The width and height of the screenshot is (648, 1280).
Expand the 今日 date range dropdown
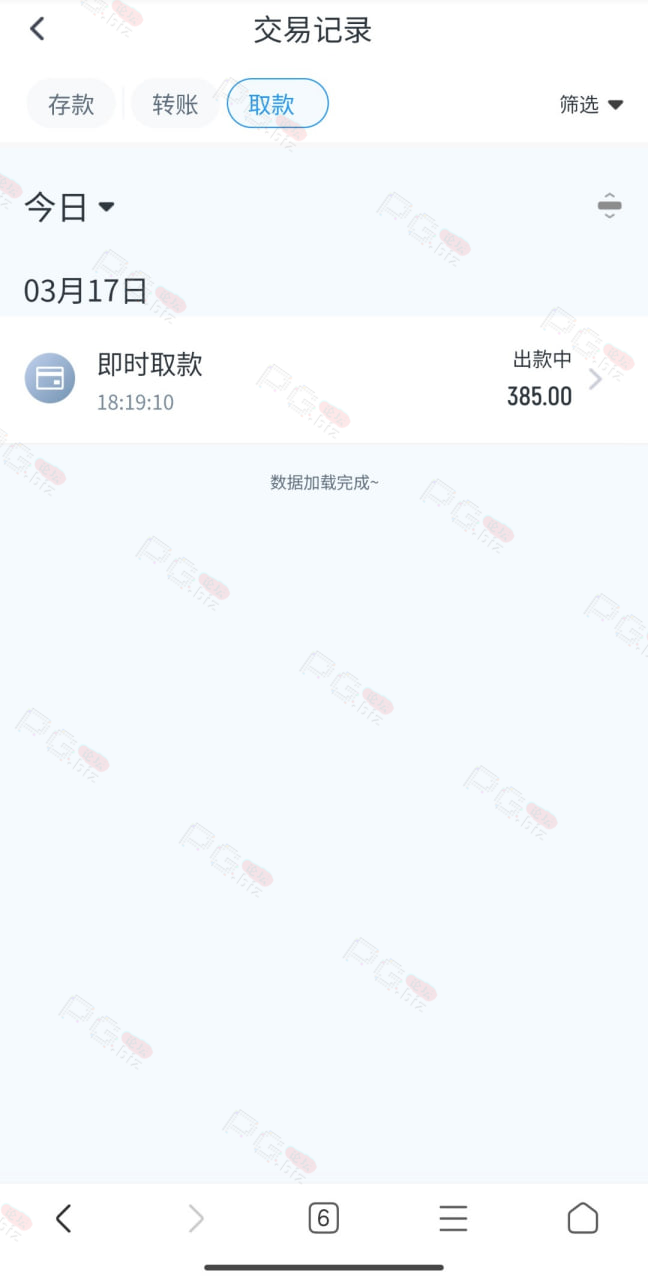point(69,207)
